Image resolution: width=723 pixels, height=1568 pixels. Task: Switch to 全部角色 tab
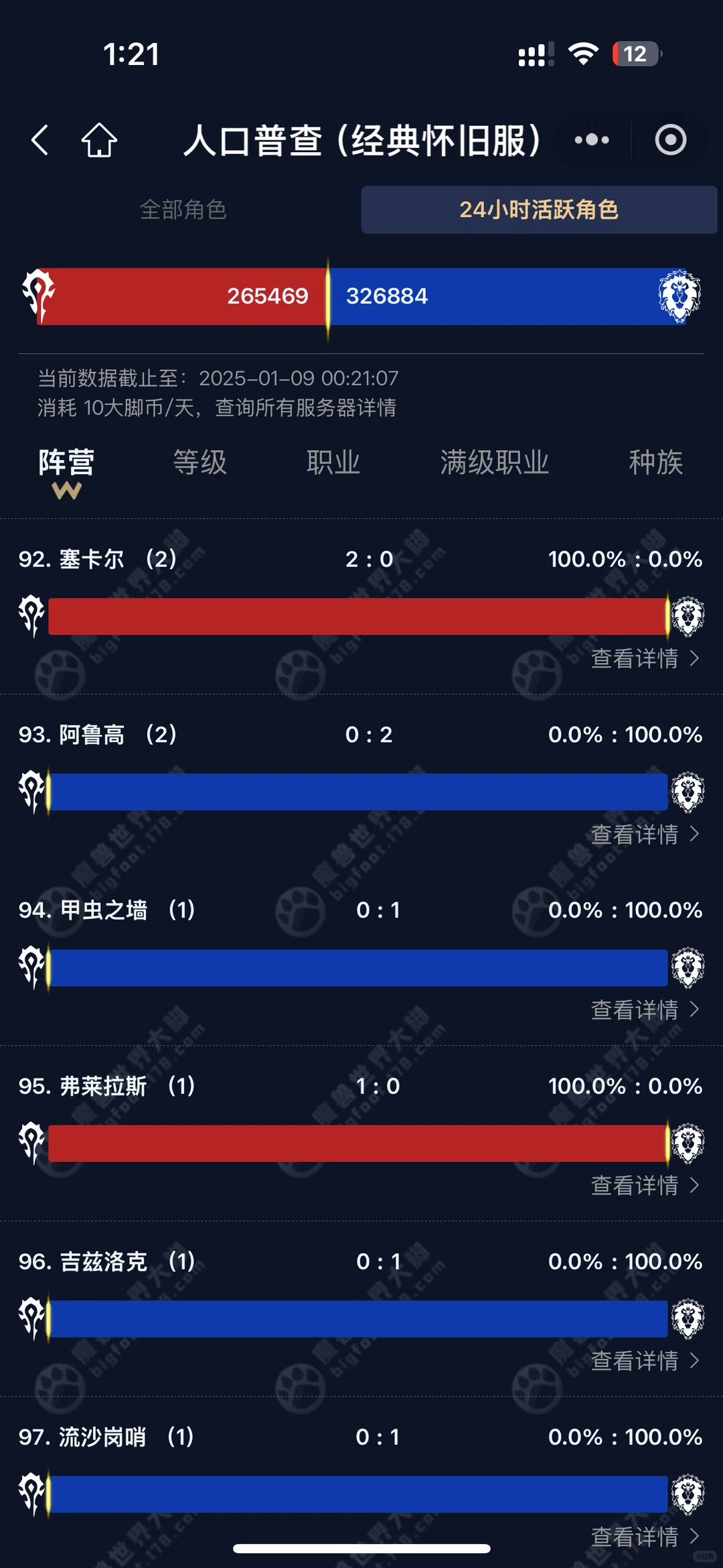[183, 210]
